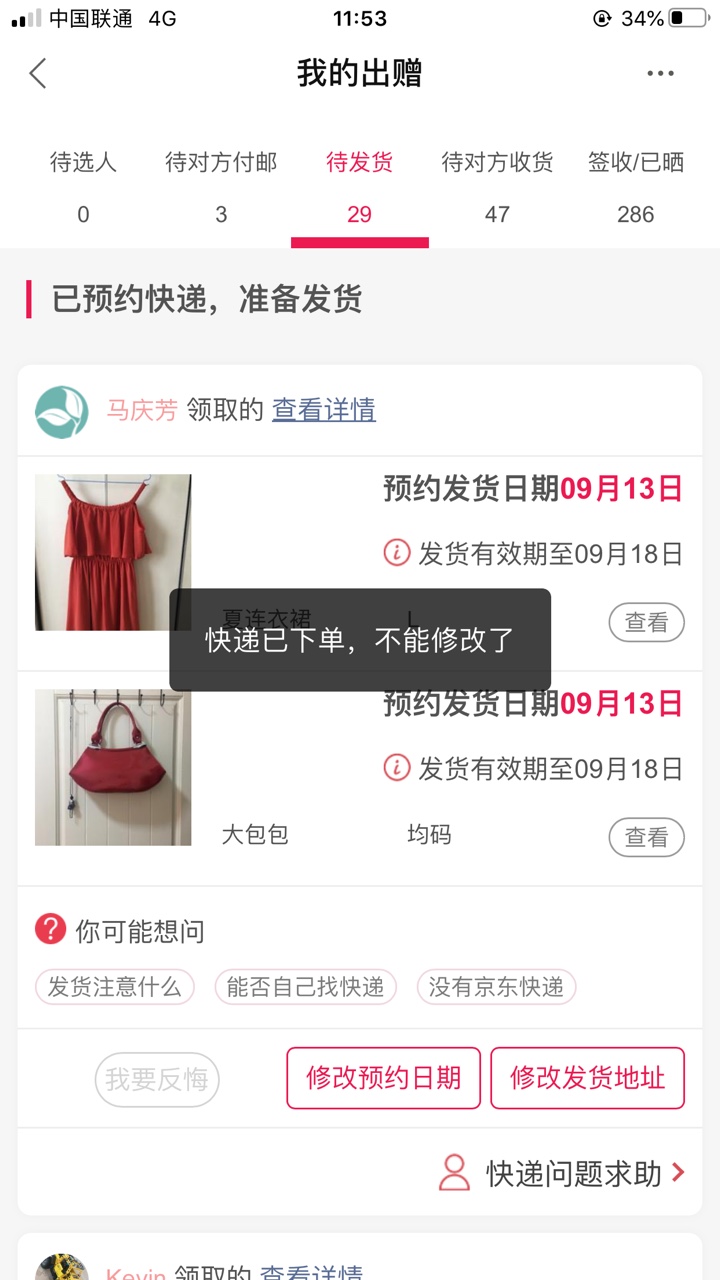Image resolution: width=720 pixels, height=1280 pixels.
Task: Open the red handbag photo
Action: tap(113, 767)
